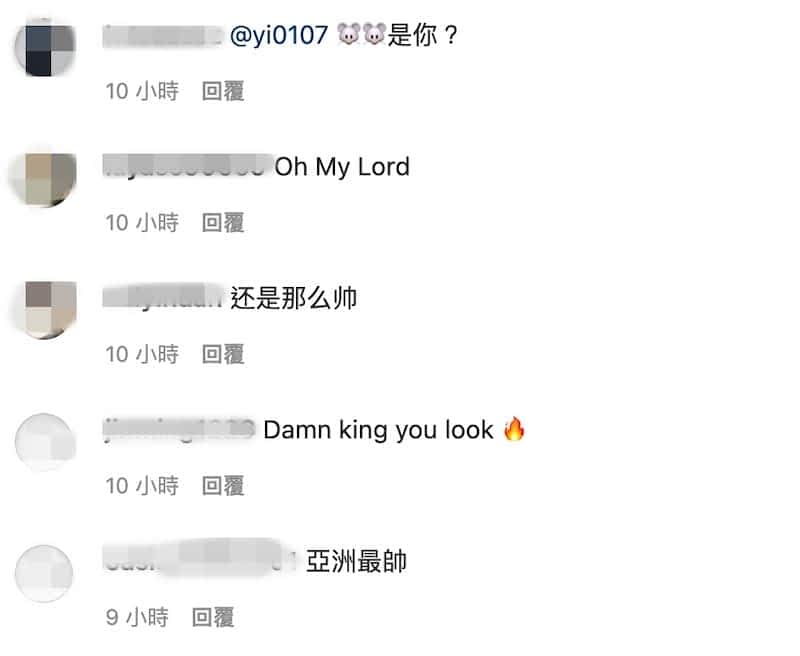Reply to the "Damn king you look" comment
Viewport: 800px width, 656px height.
(223, 486)
